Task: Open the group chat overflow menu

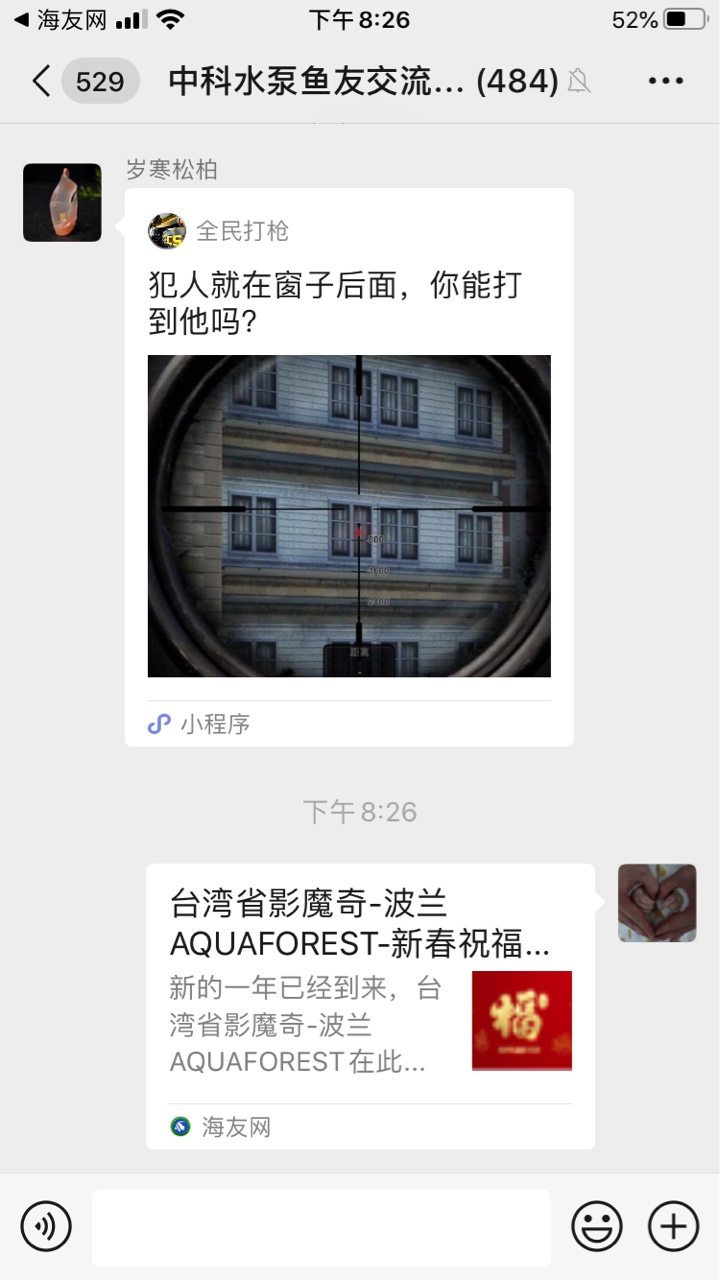Action: click(x=666, y=81)
